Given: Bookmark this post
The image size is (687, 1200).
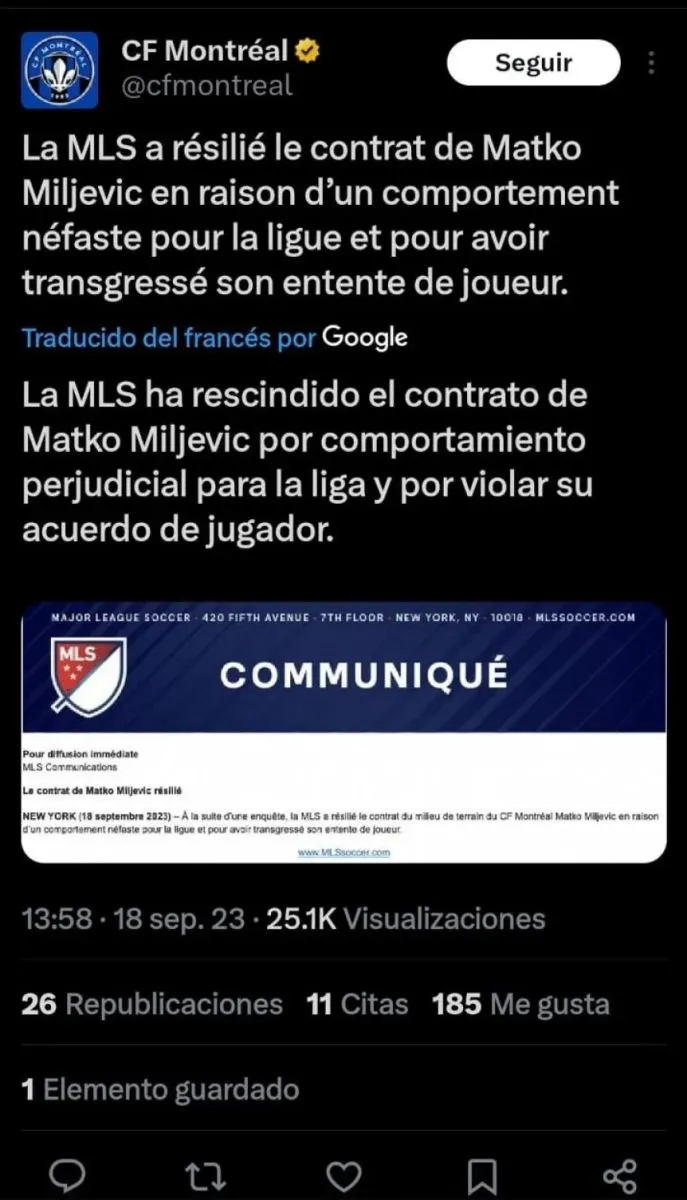Looking at the screenshot, I should [482, 1175].
